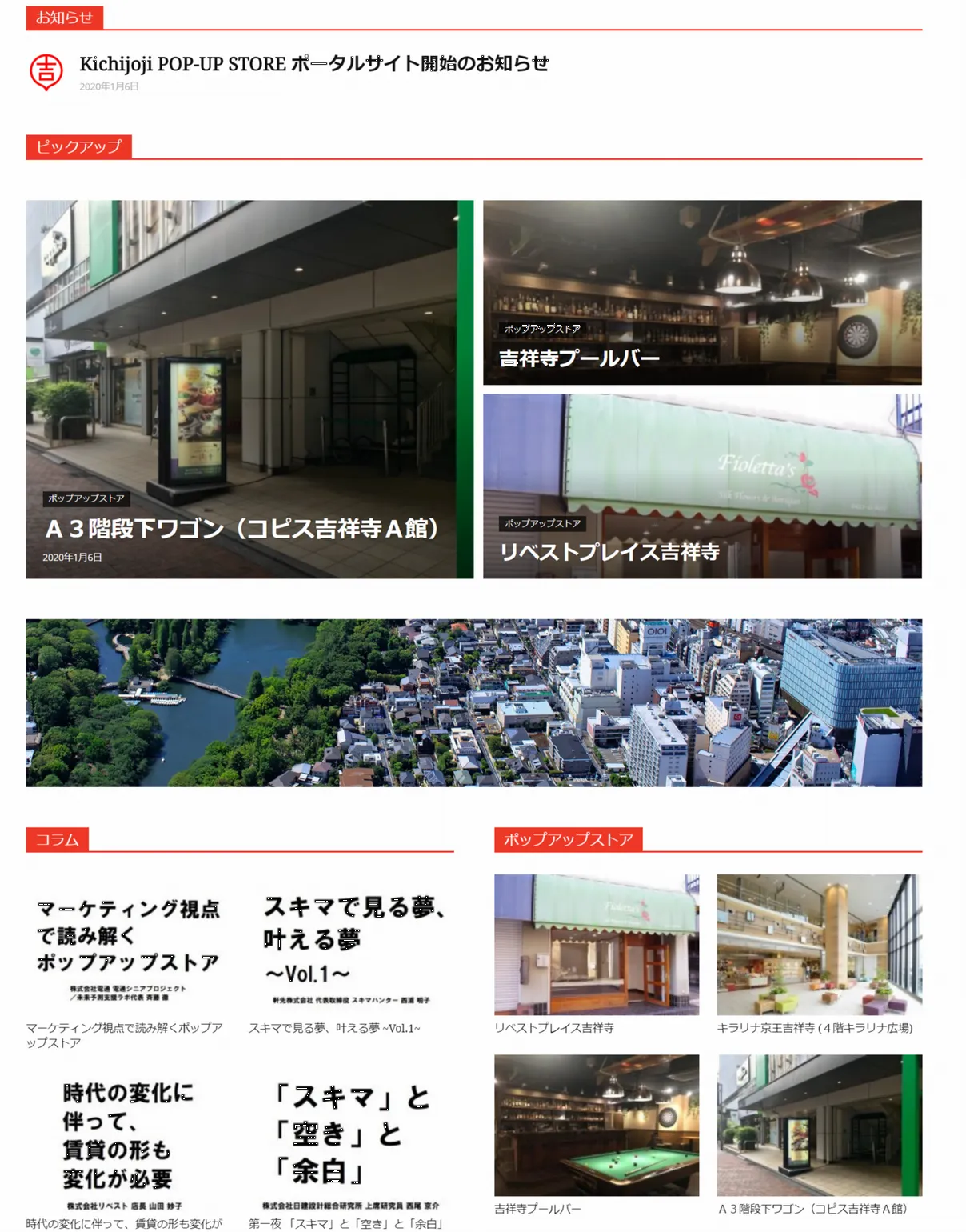Open 吉祥寺プールバー in the pop-up store list
Viewport: 966px width, 1232px height.
tap(596, 1125)
